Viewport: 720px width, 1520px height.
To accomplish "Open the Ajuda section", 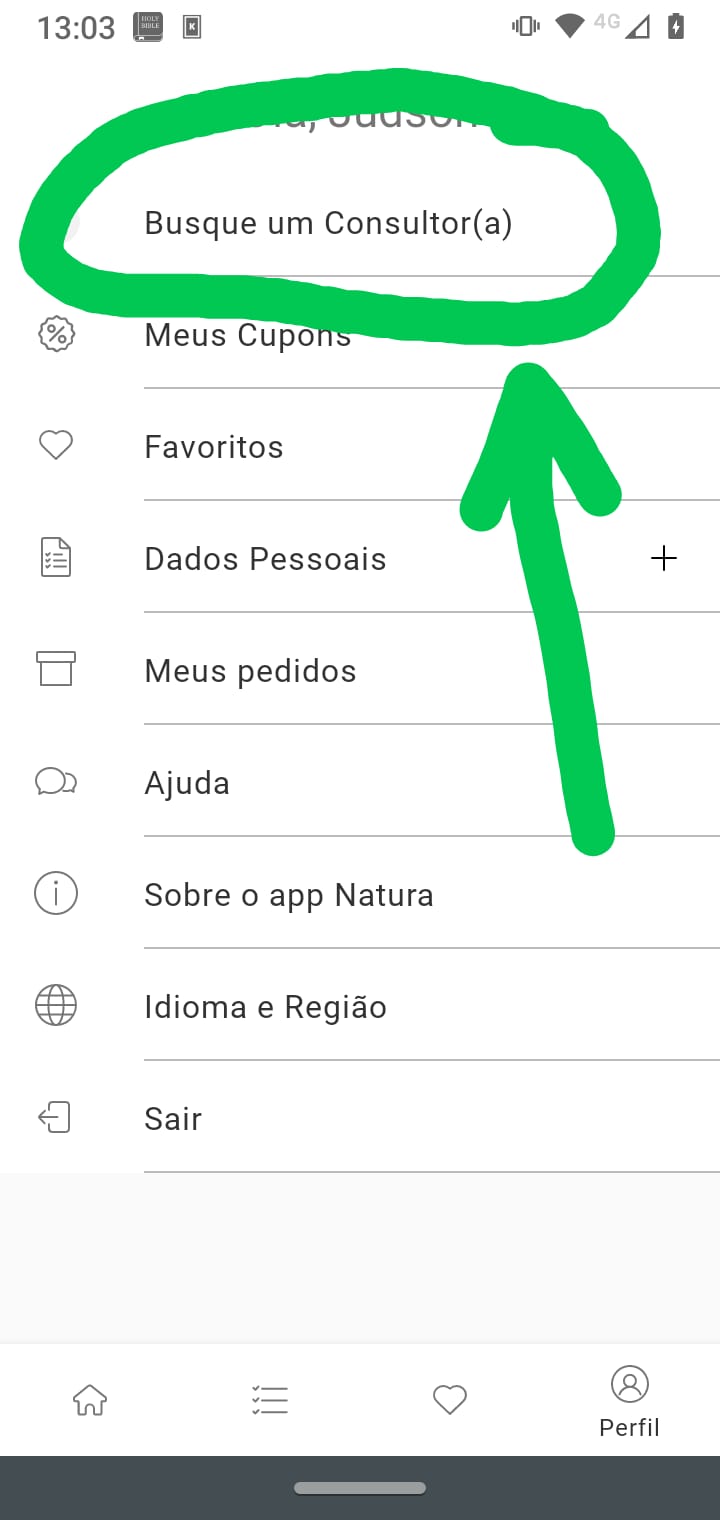I will tap(187, 783).
